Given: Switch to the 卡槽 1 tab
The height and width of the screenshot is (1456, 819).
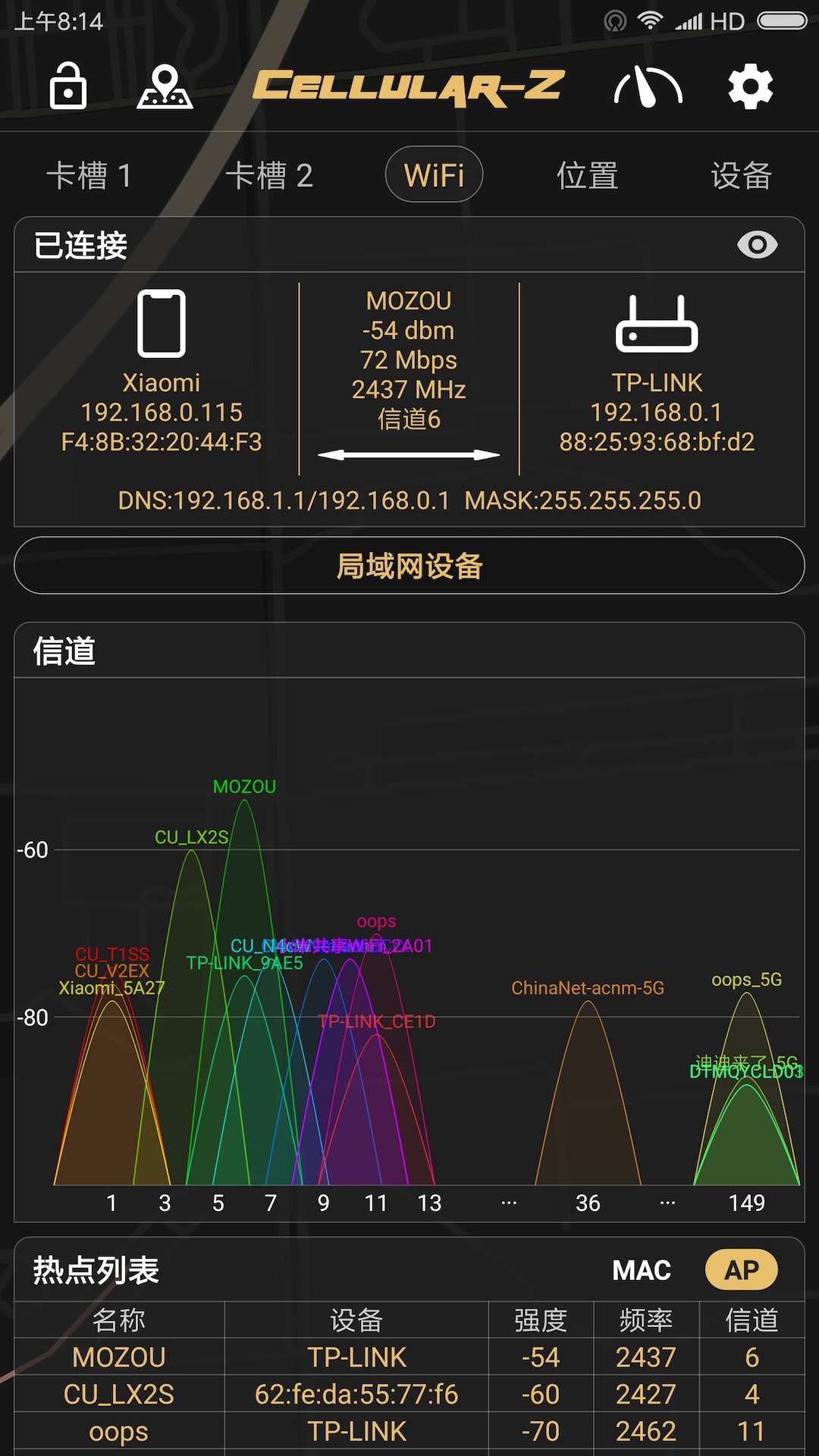Looking at the screenshot, I should pyautogui.click(x=90, y=174).
